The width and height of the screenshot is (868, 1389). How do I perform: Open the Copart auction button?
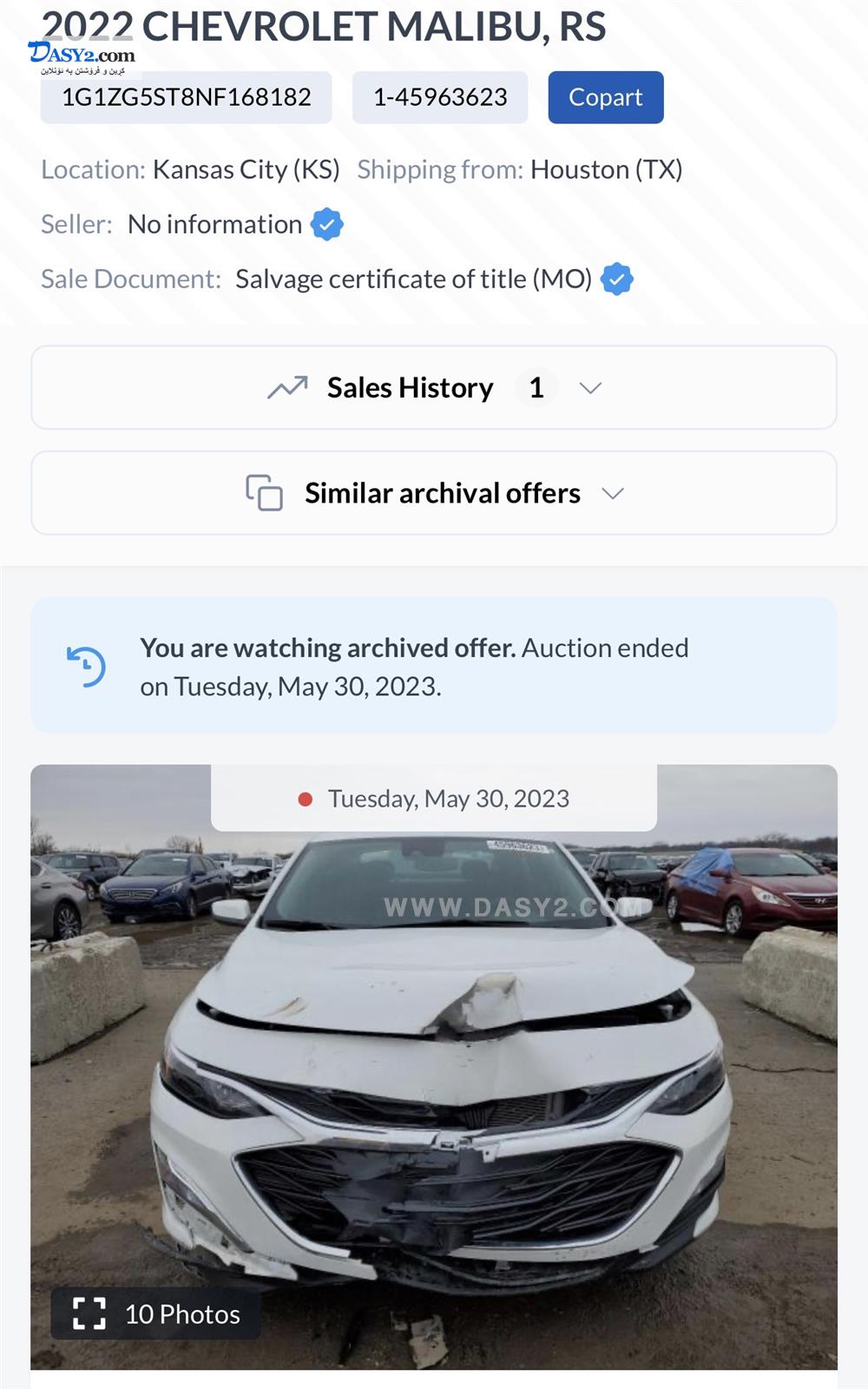[605, 97]
